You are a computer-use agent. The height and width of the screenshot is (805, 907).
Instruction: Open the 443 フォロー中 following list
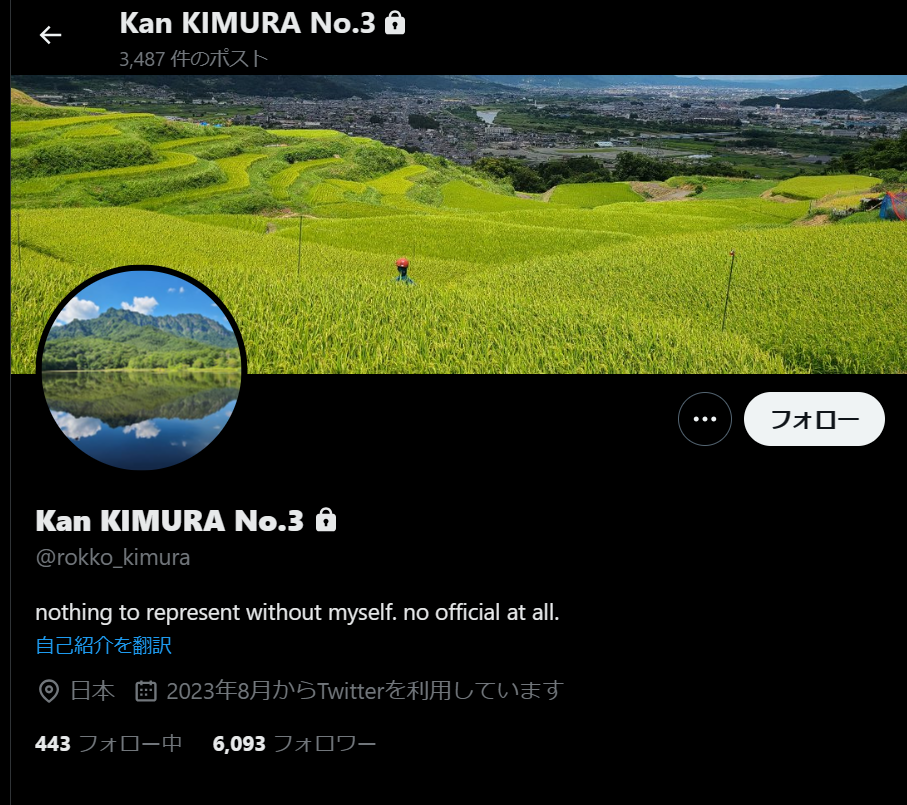(109, 744)
